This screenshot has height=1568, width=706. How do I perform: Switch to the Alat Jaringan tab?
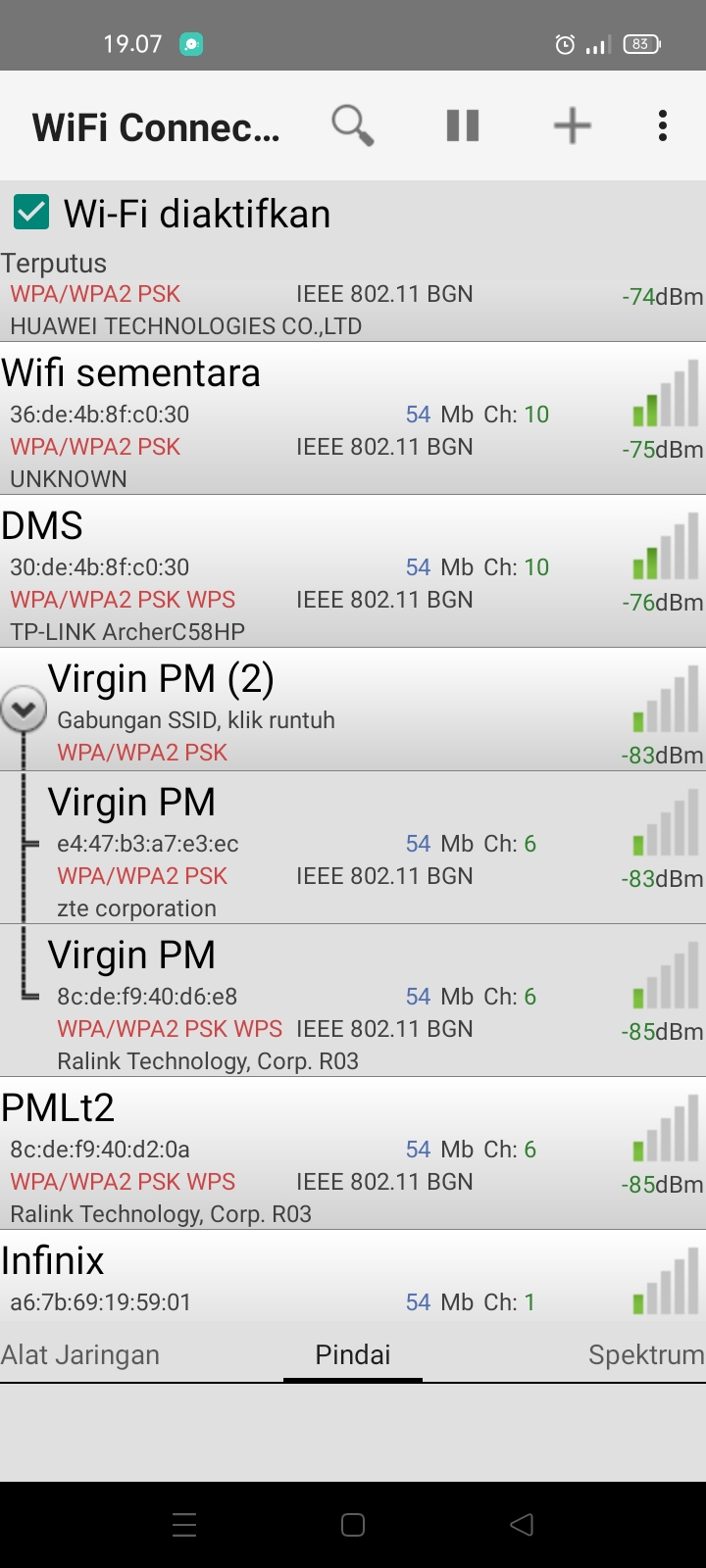pyautogui.click(x=80, y=1354)
